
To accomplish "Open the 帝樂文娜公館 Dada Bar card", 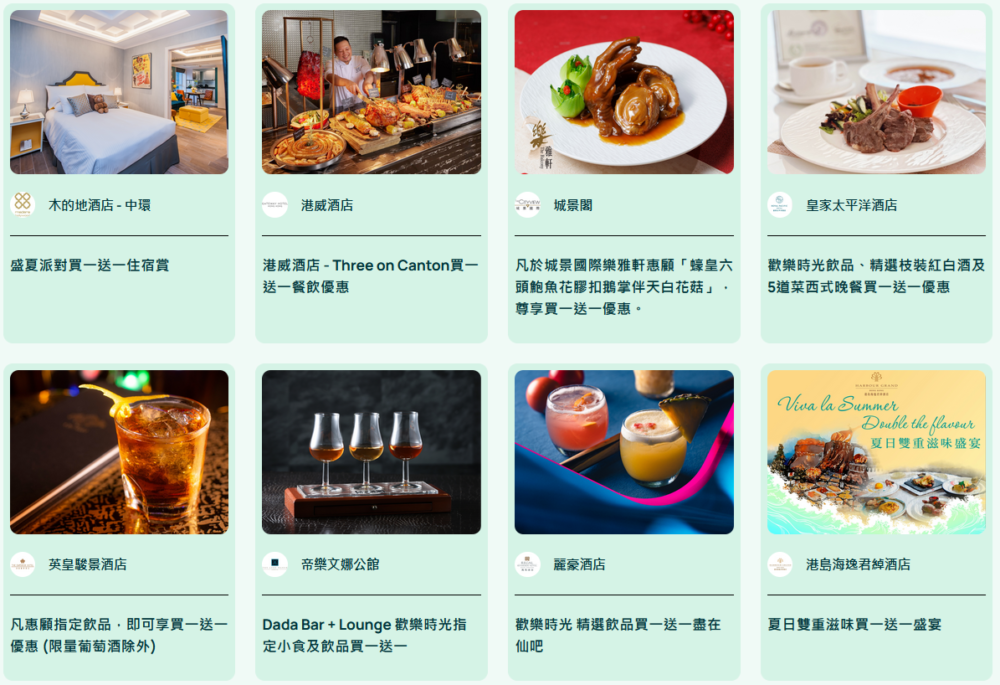I will click(x=371, y=452).
